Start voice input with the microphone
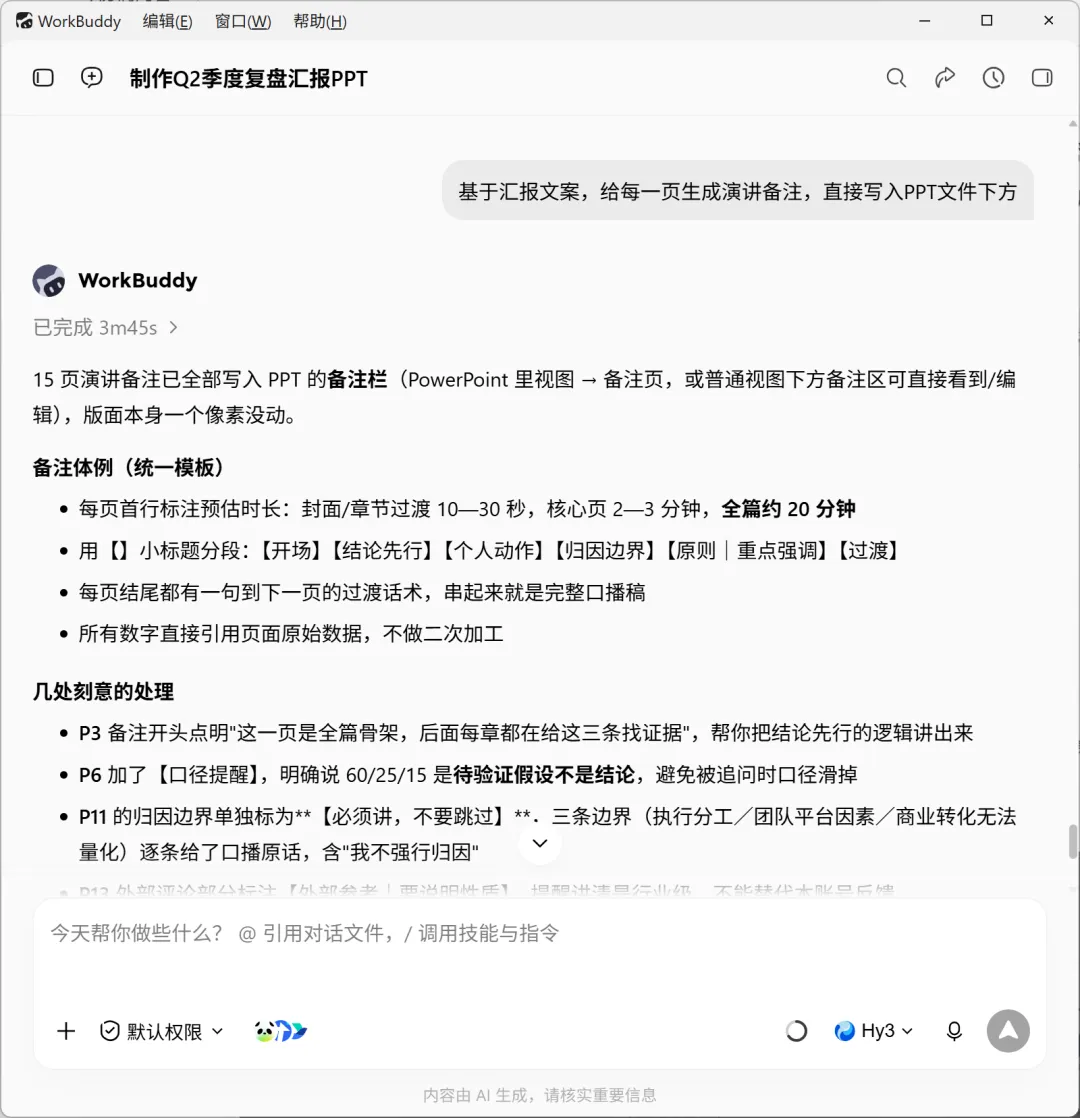Image resolution: width=1080 pixels, height=1118 pixels. click(954, 1031)
